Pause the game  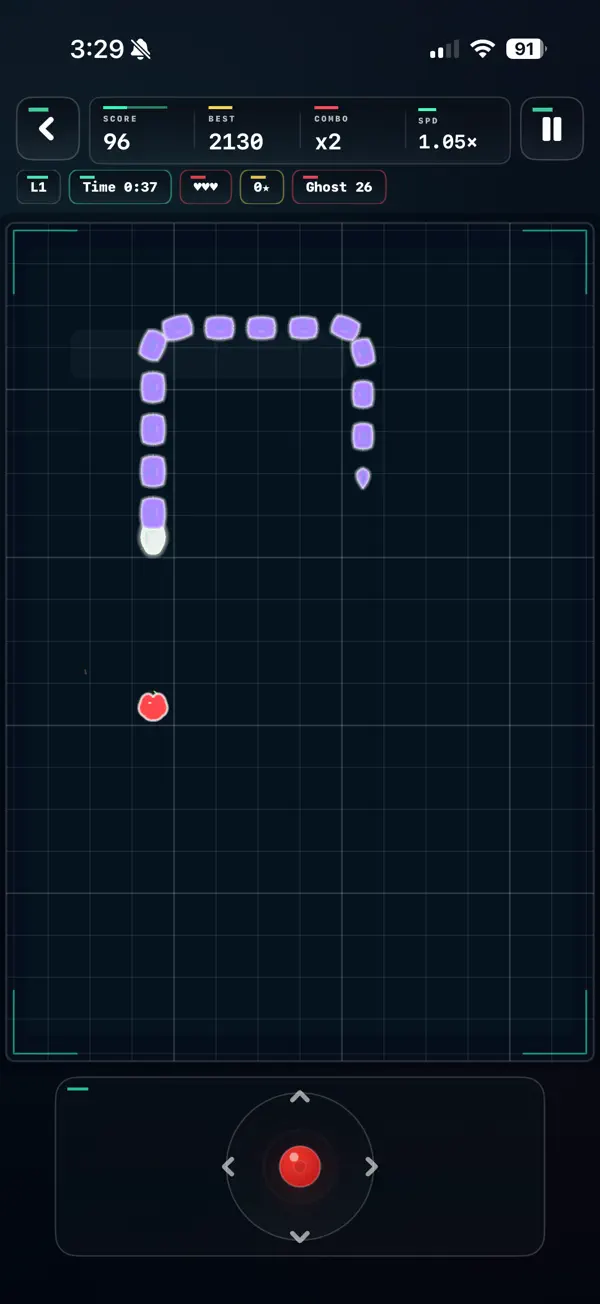click(x=551, y=129)
